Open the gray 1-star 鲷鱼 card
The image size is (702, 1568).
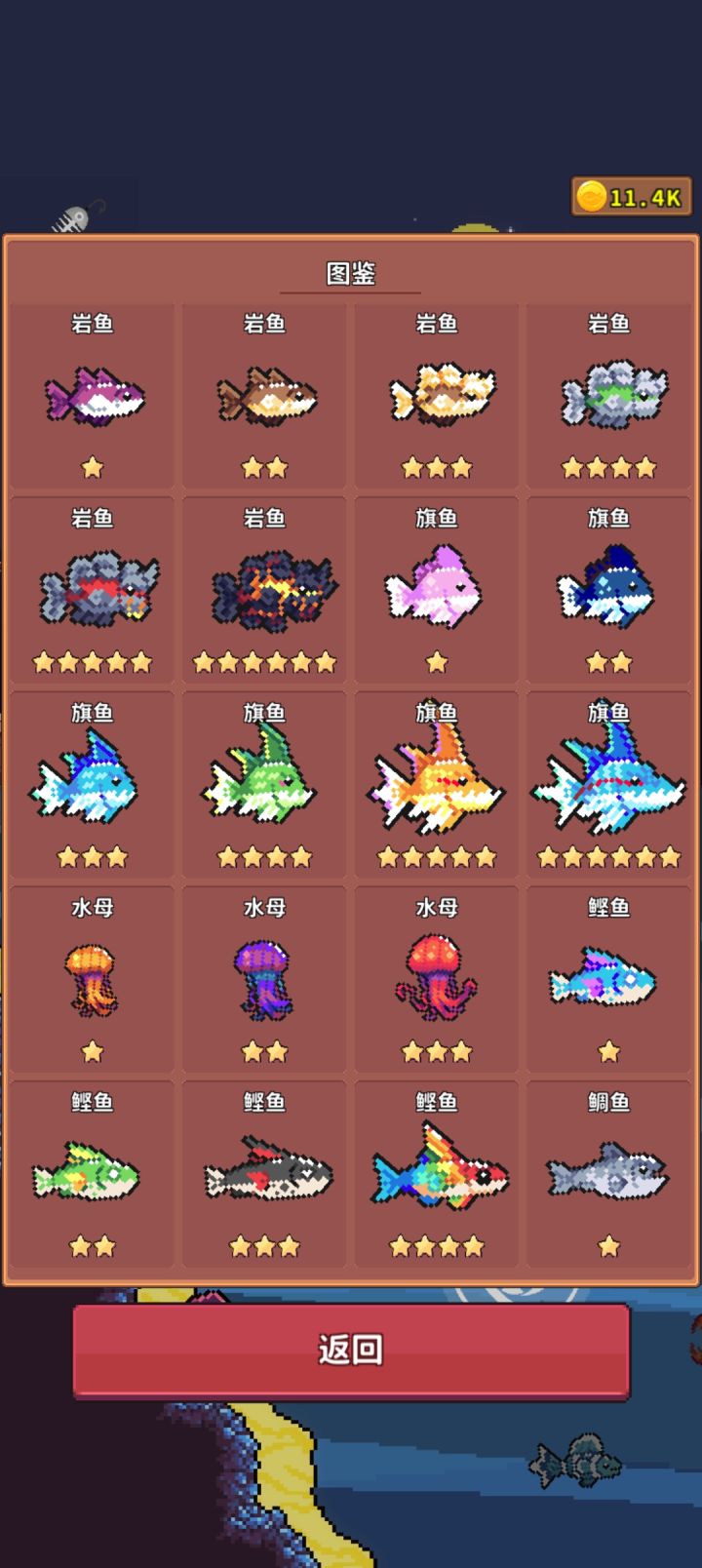(607, 1175)
